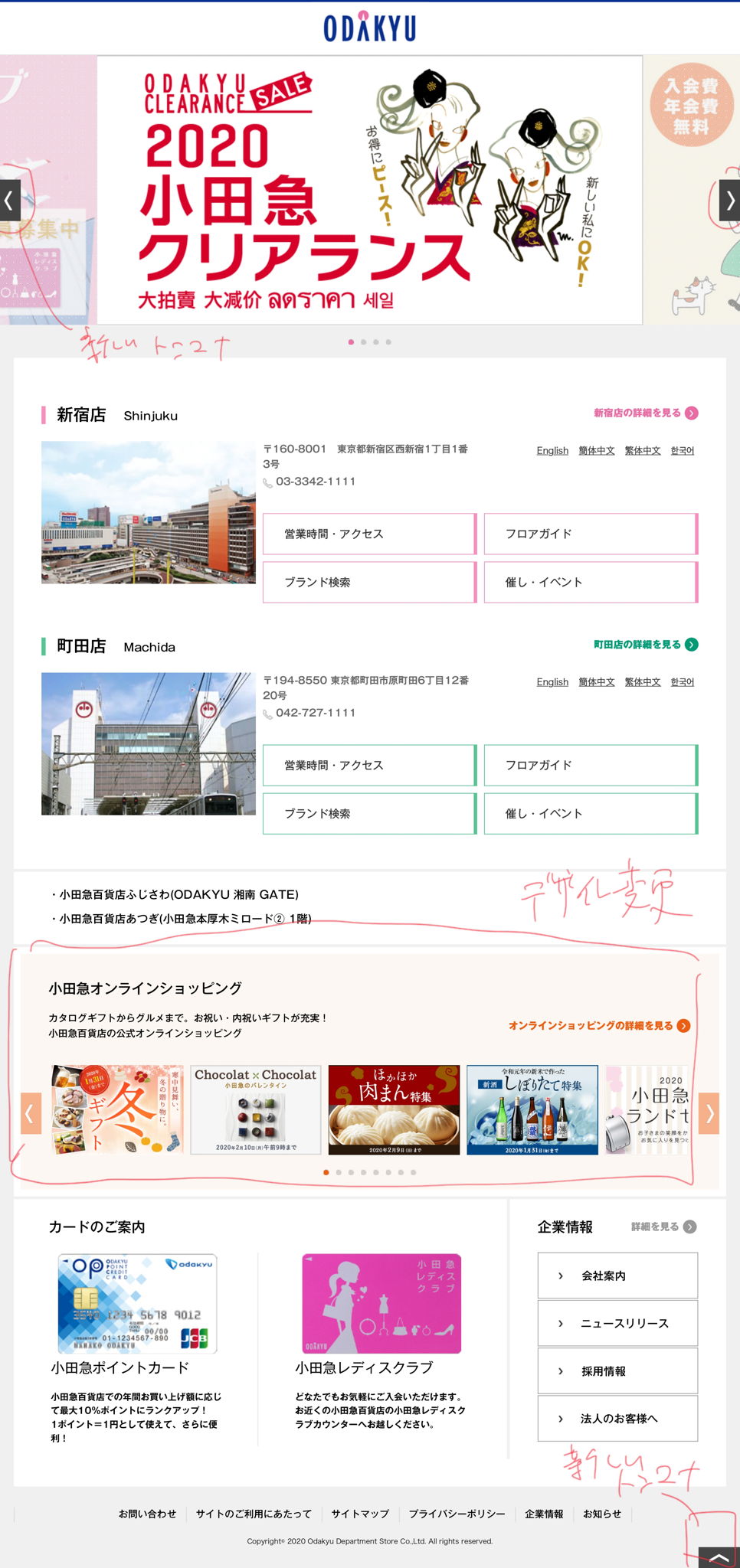Show the next hero banner slide

click(729, 201)
